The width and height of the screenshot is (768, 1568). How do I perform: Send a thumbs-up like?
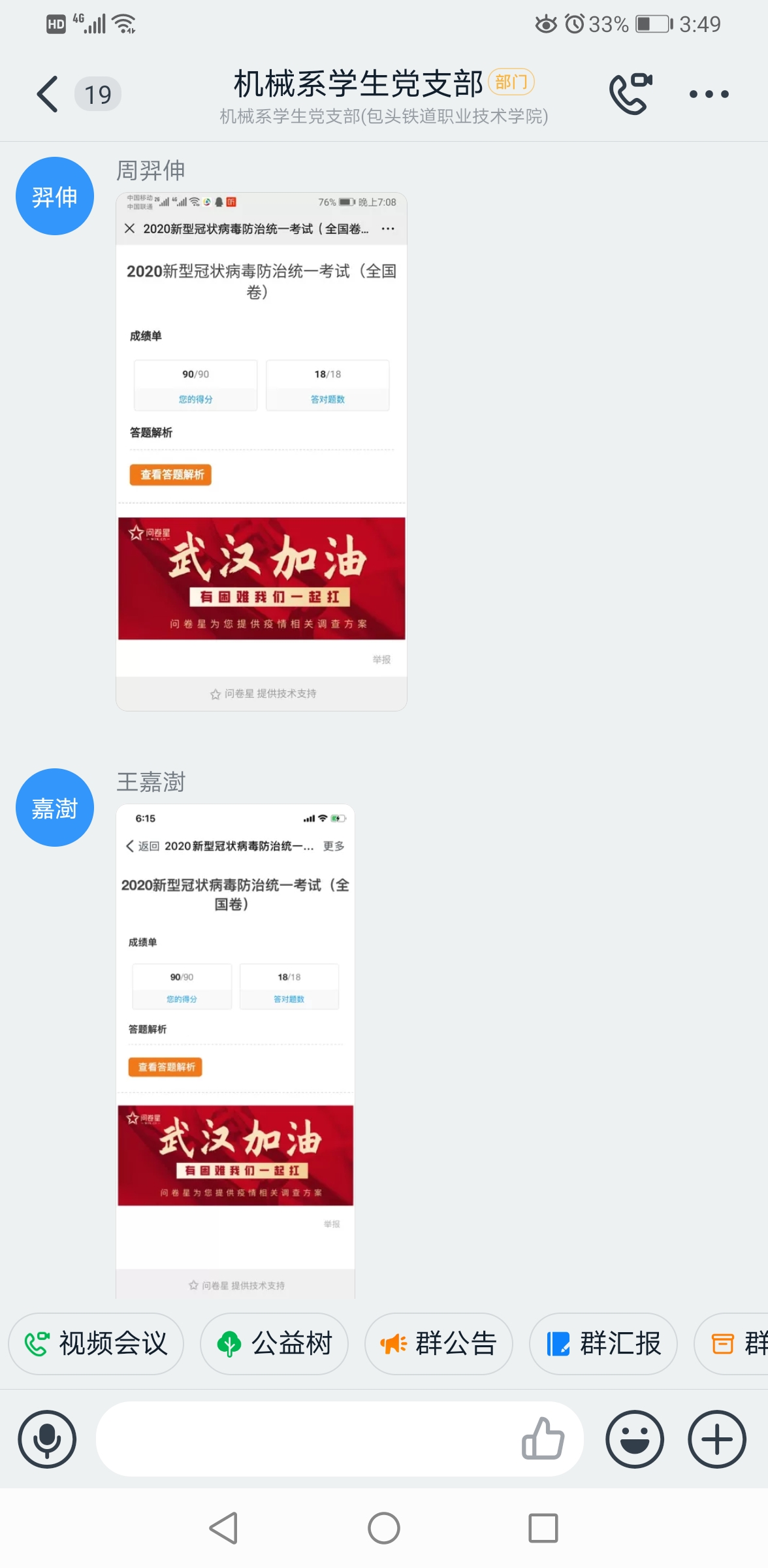pos(543,1439)
